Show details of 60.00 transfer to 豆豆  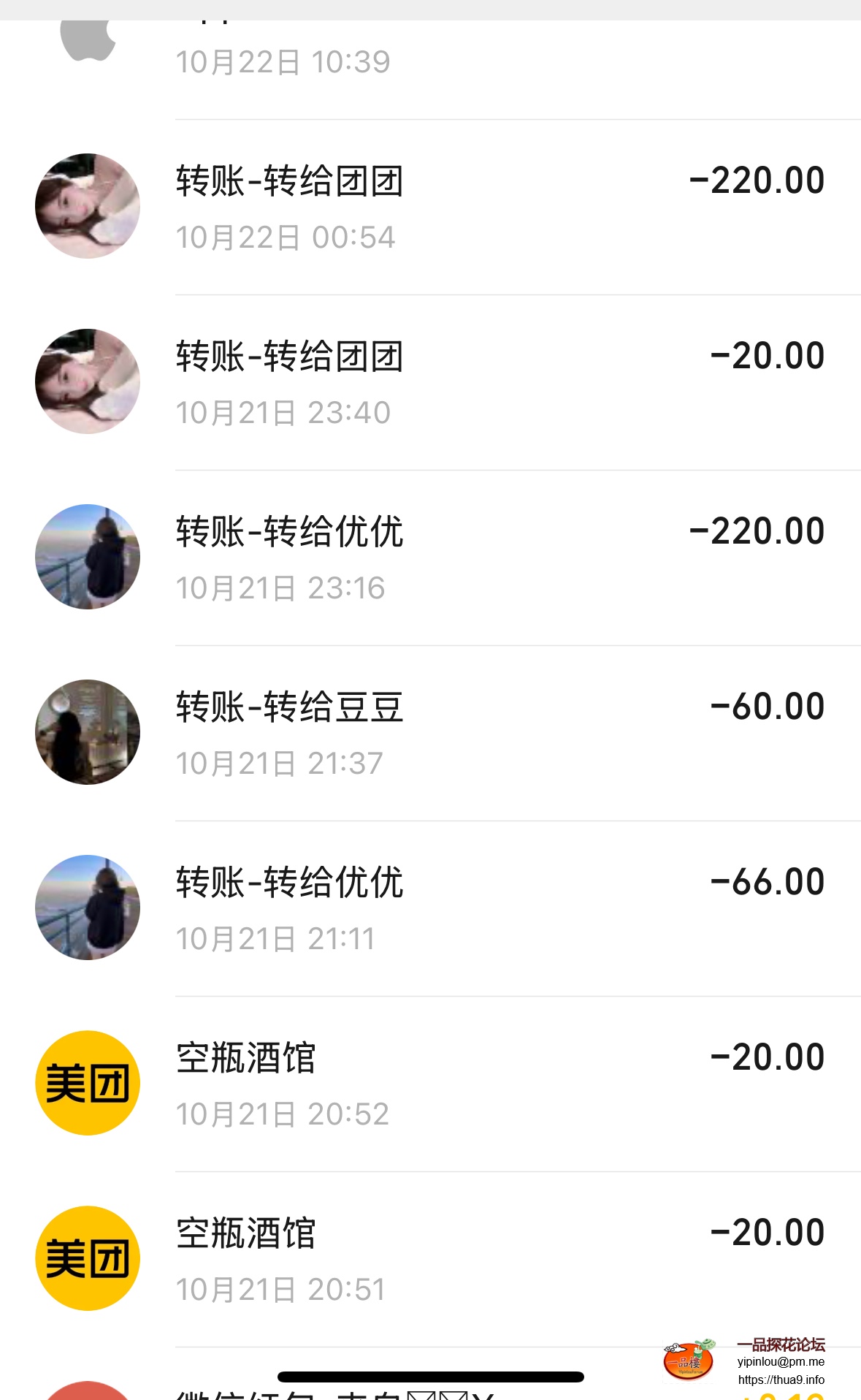click(438, 733)
